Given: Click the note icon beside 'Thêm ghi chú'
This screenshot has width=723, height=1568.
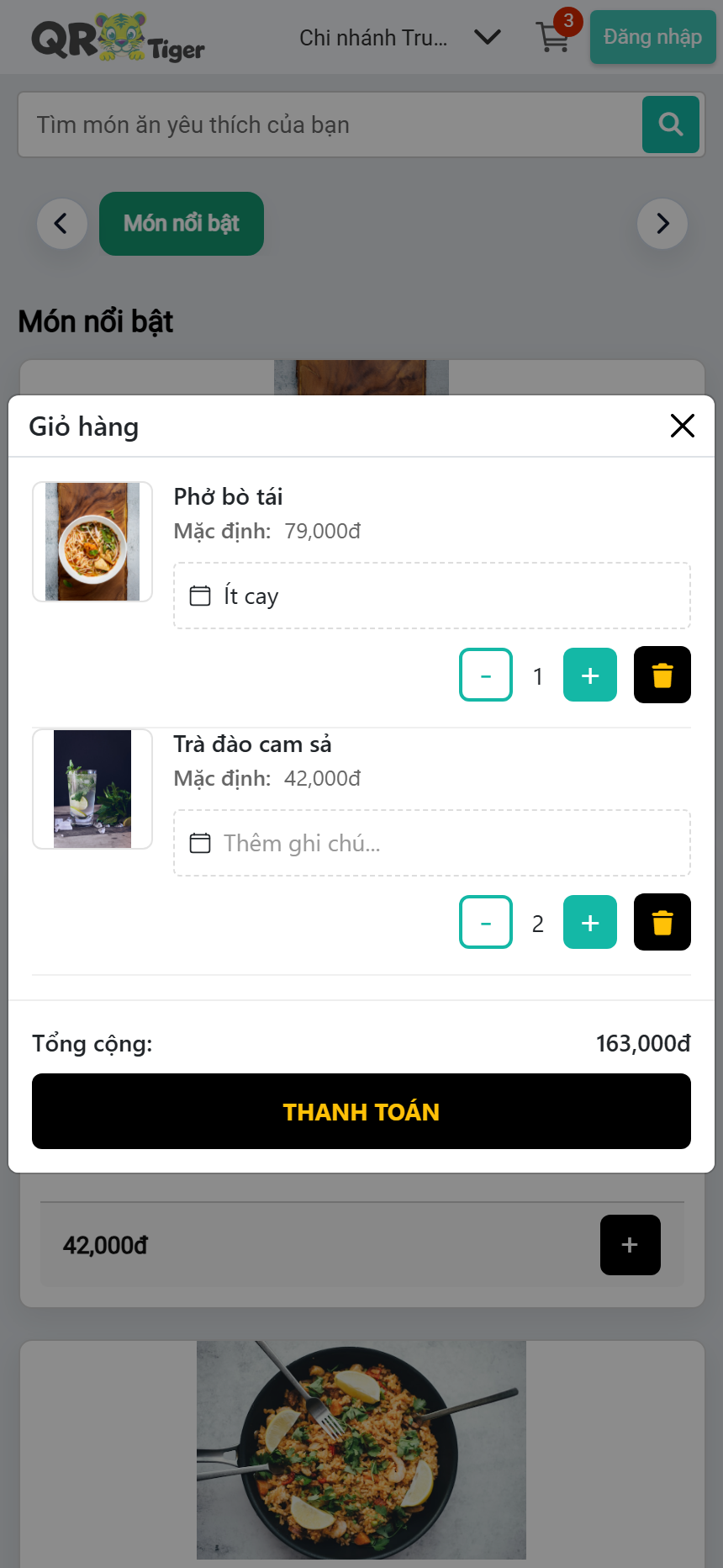Looking at the screenshot, I should tap(199, 842).
